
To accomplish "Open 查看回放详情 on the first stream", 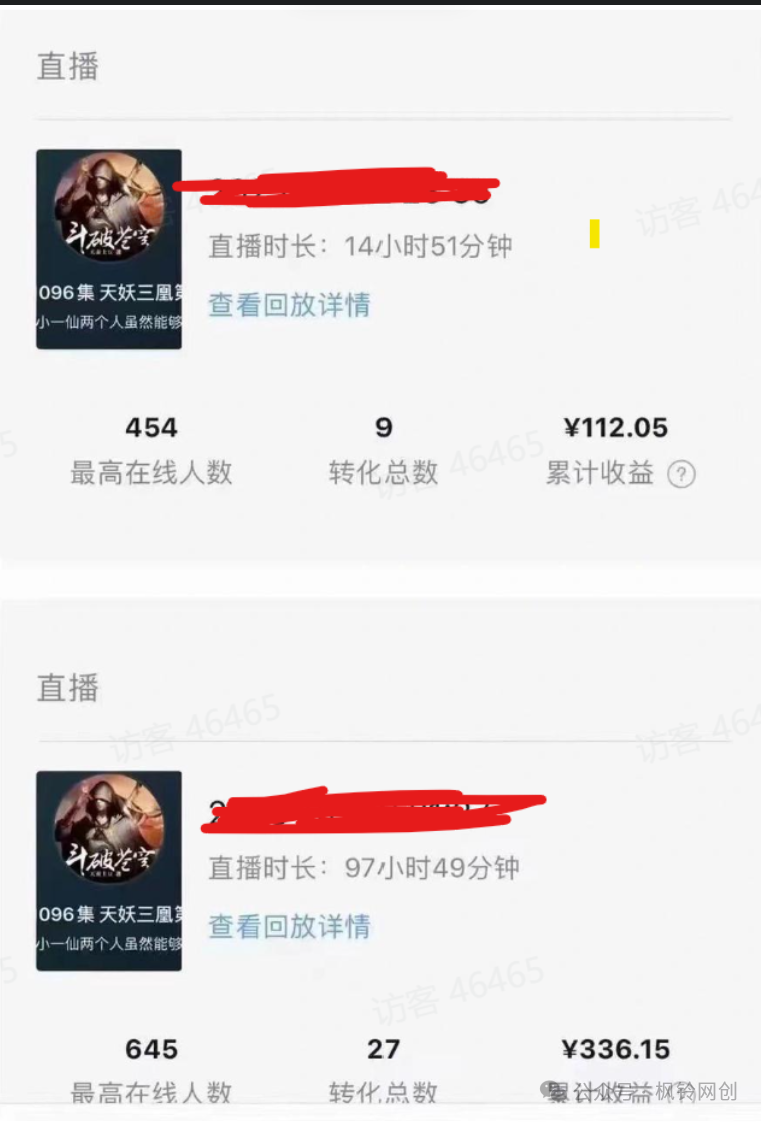I will (289, 306).
